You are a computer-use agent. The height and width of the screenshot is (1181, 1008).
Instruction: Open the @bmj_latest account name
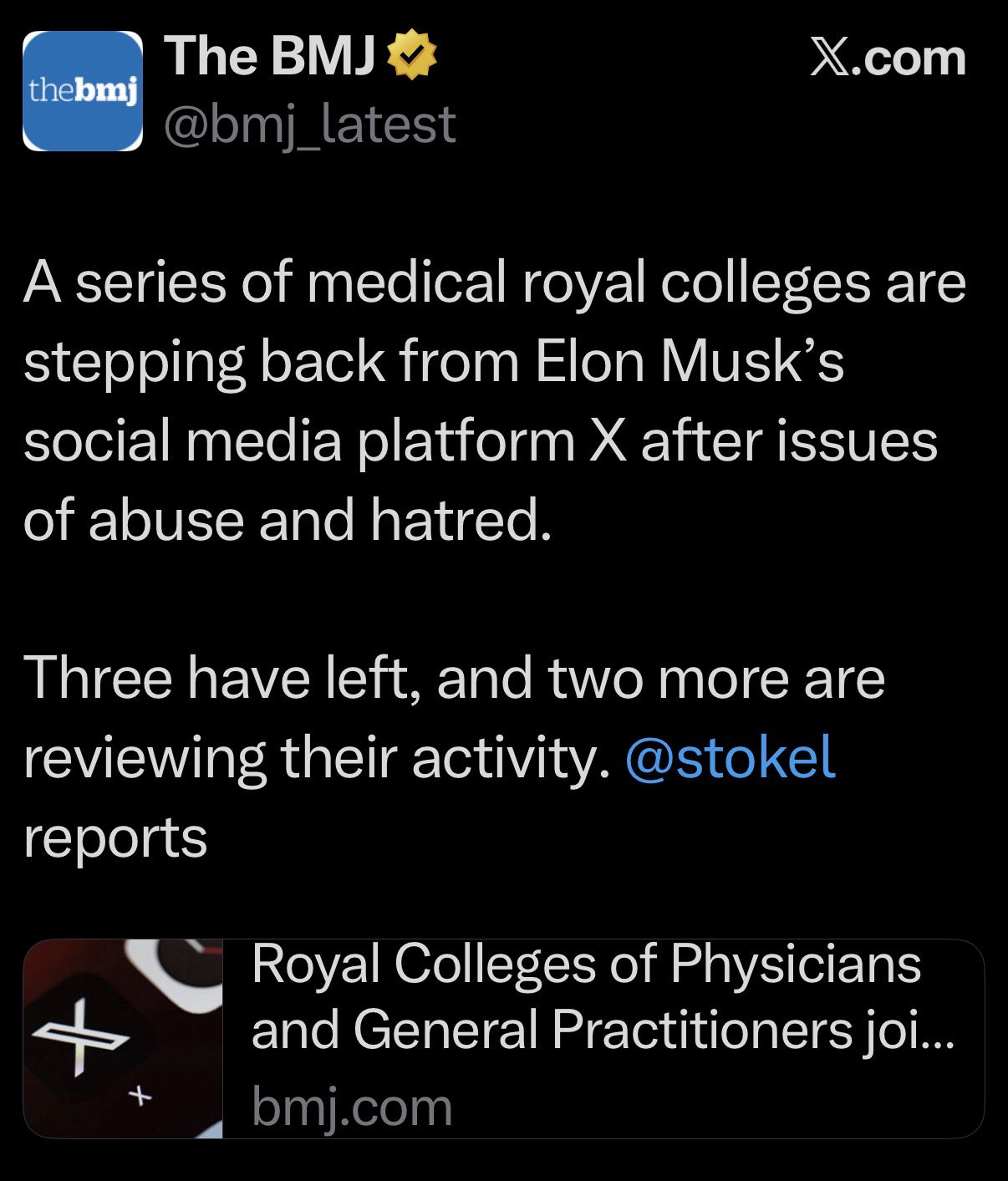pos(310,124)
